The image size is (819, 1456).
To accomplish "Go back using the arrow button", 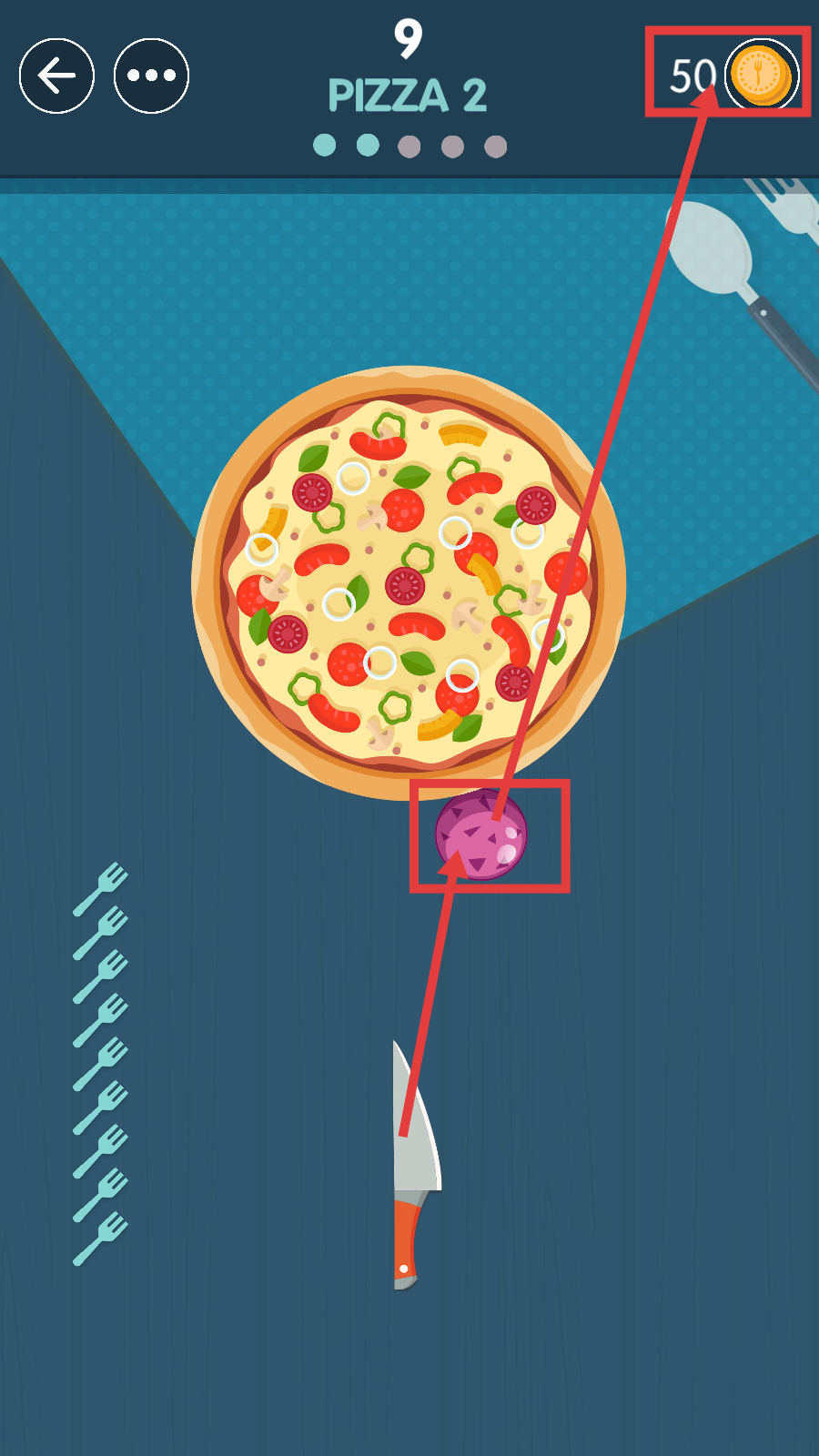I will [x=56, y=76].
